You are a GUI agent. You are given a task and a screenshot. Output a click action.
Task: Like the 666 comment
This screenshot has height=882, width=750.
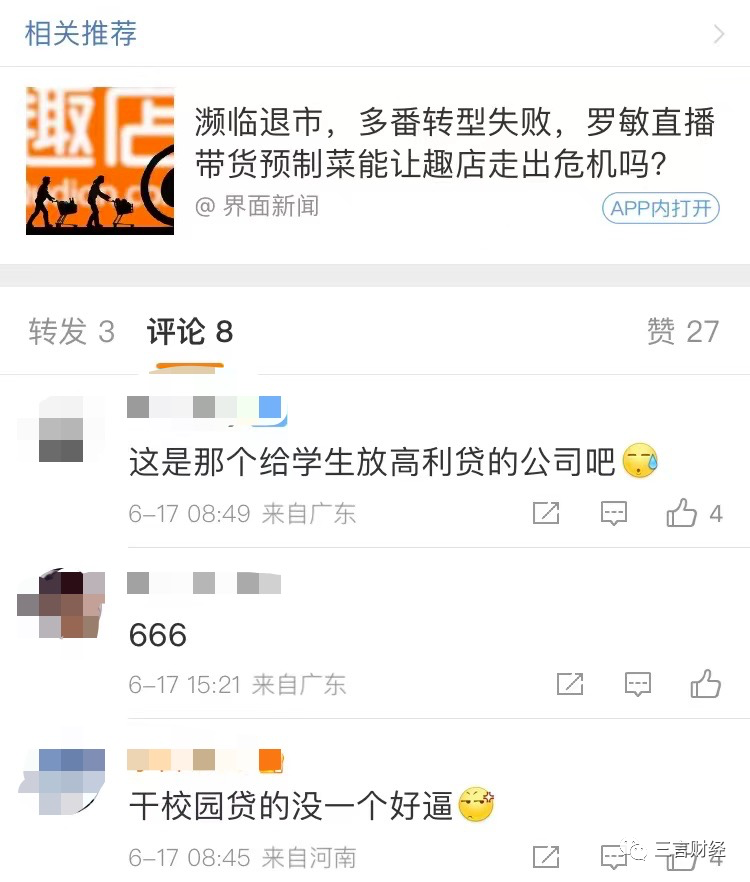point(706,684)
